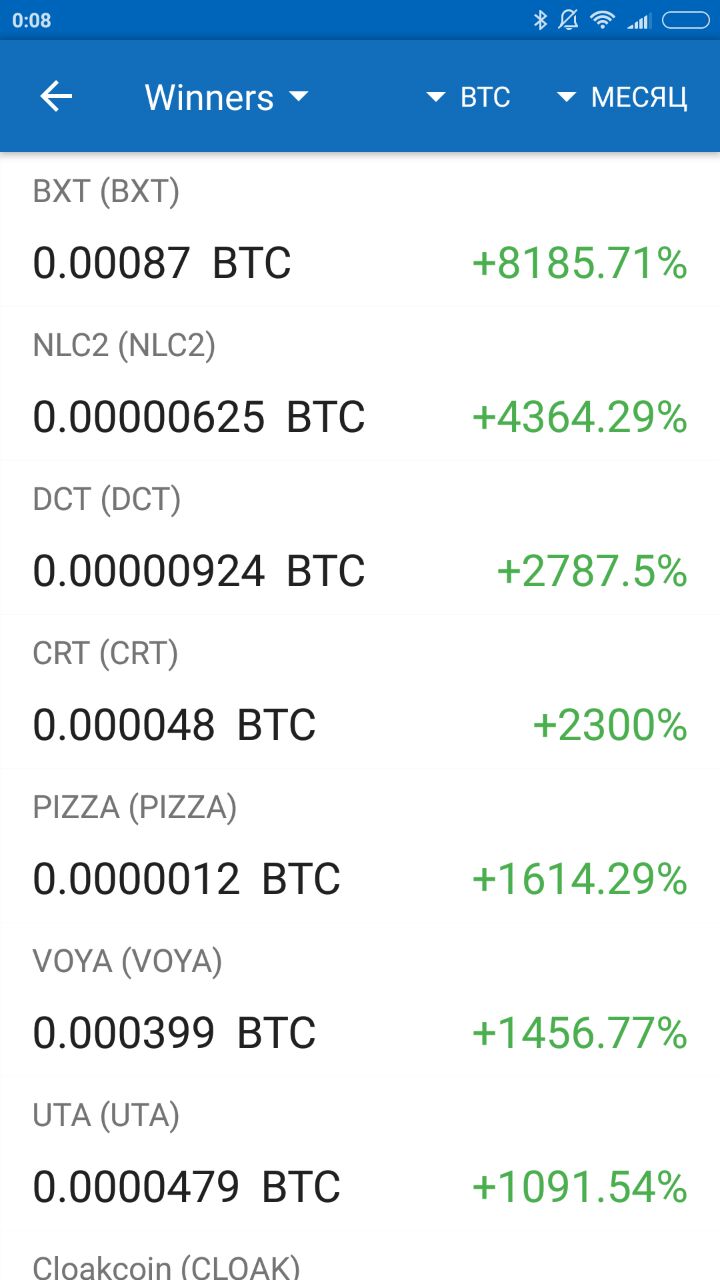Change the МЕСЯЦ period dropdown
720x1280 pixels.
click(x=622, y=97)
